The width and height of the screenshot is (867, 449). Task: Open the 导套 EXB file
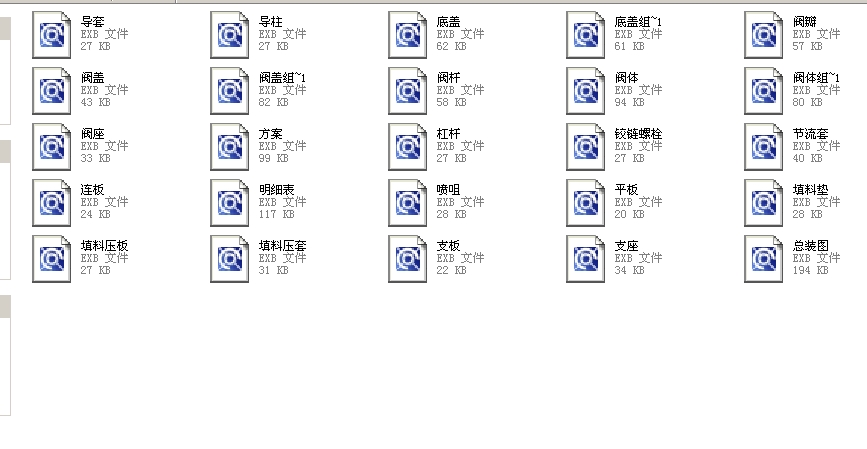coord(52,35)
